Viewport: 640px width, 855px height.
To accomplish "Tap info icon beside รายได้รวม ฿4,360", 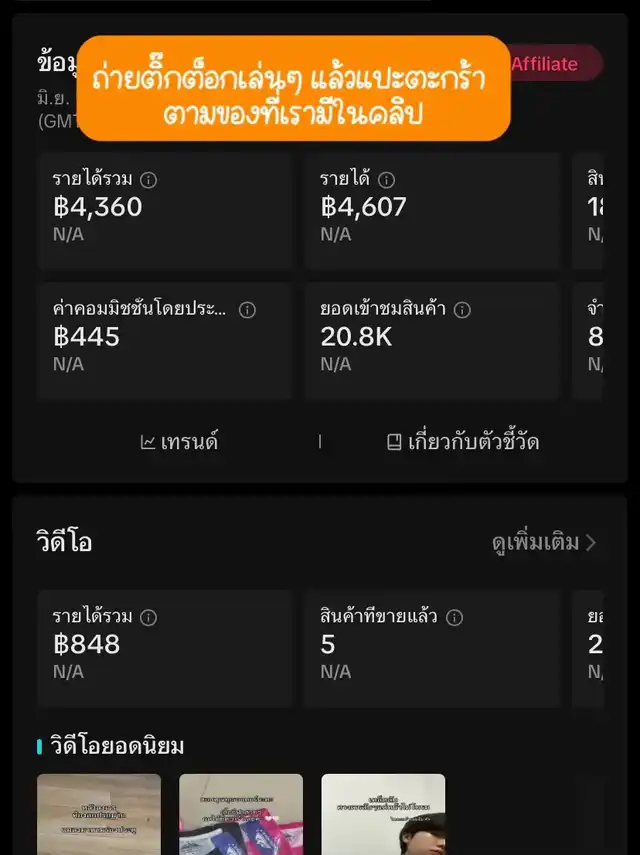I will (x=149, y=180).
